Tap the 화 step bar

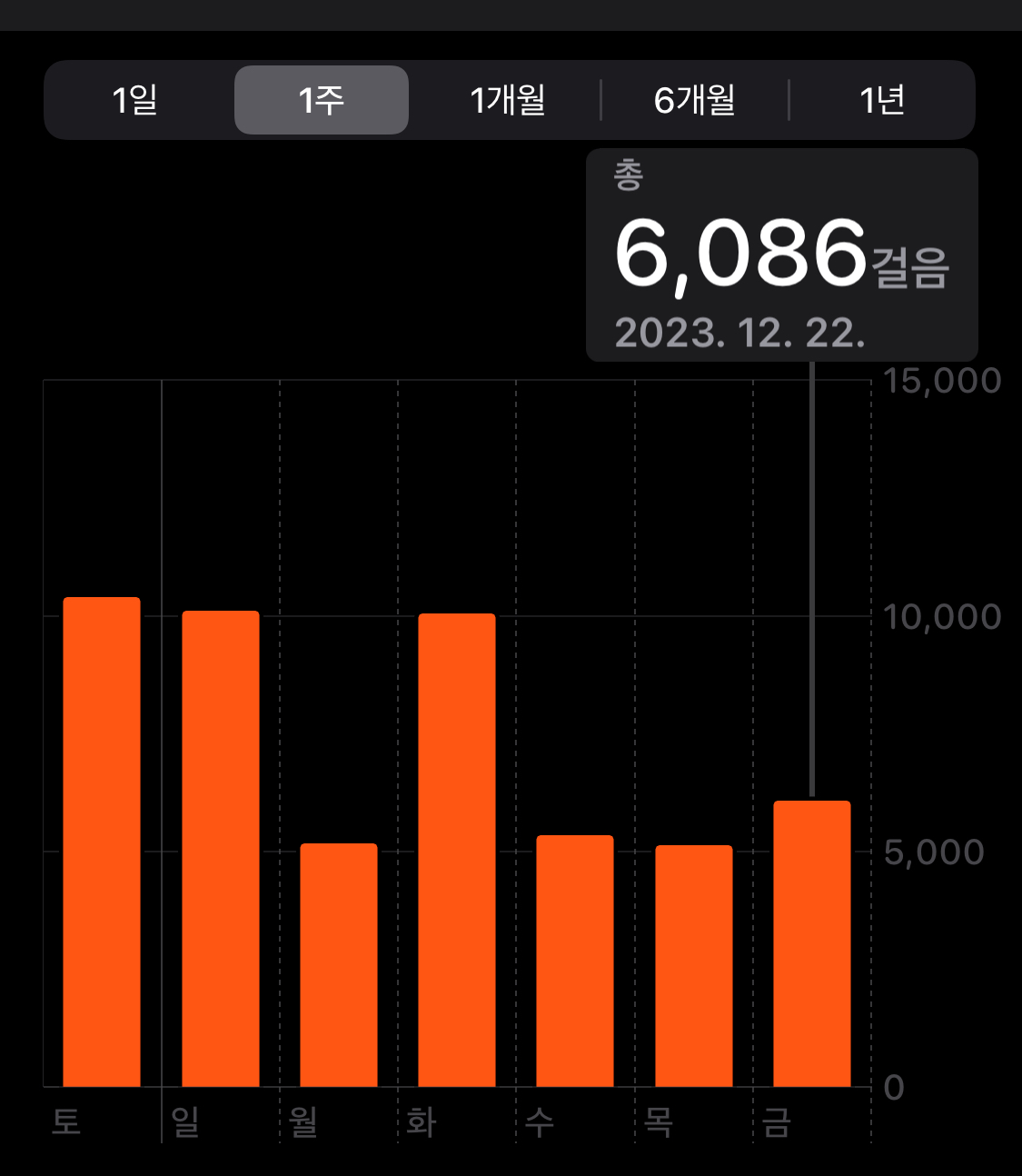point(457,850)
